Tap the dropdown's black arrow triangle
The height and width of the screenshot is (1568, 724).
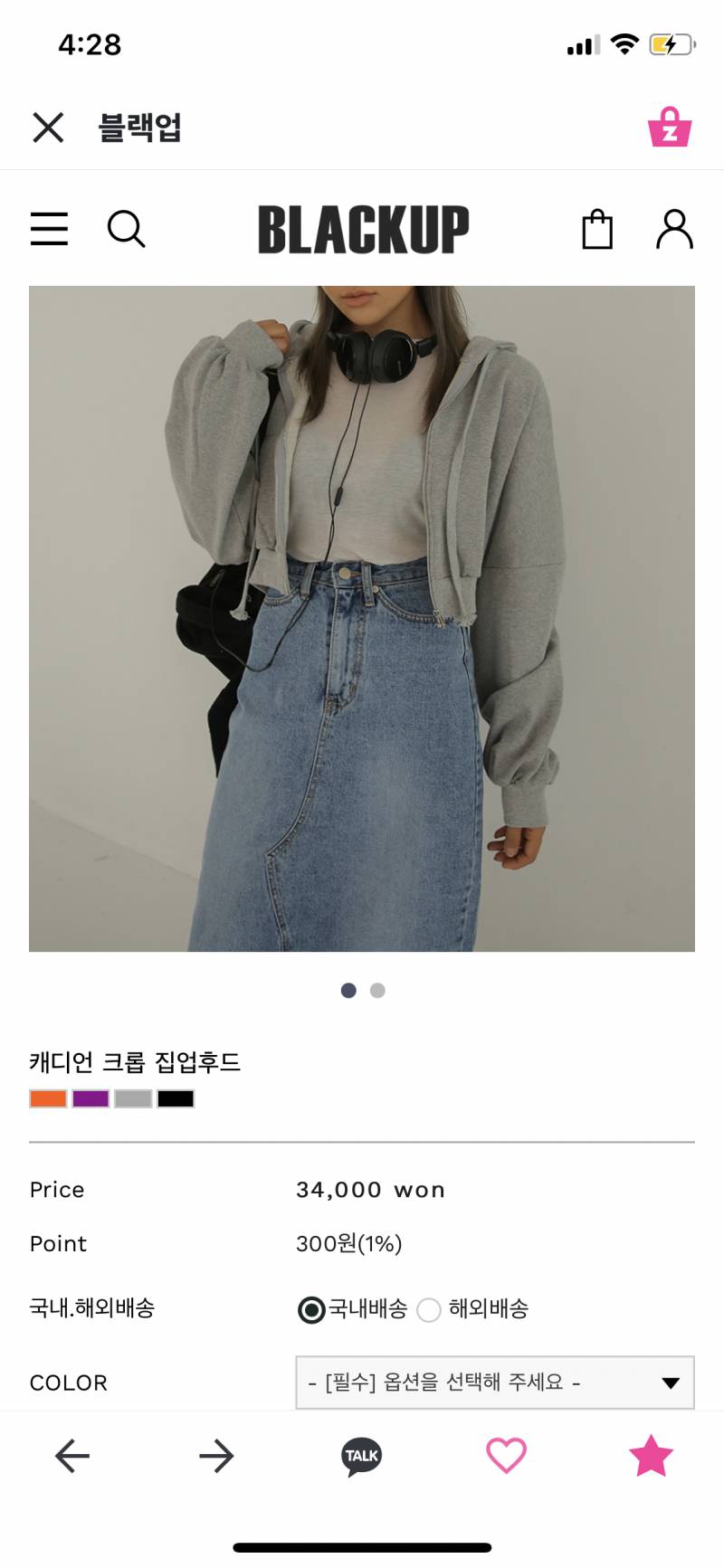point(670,1382)
